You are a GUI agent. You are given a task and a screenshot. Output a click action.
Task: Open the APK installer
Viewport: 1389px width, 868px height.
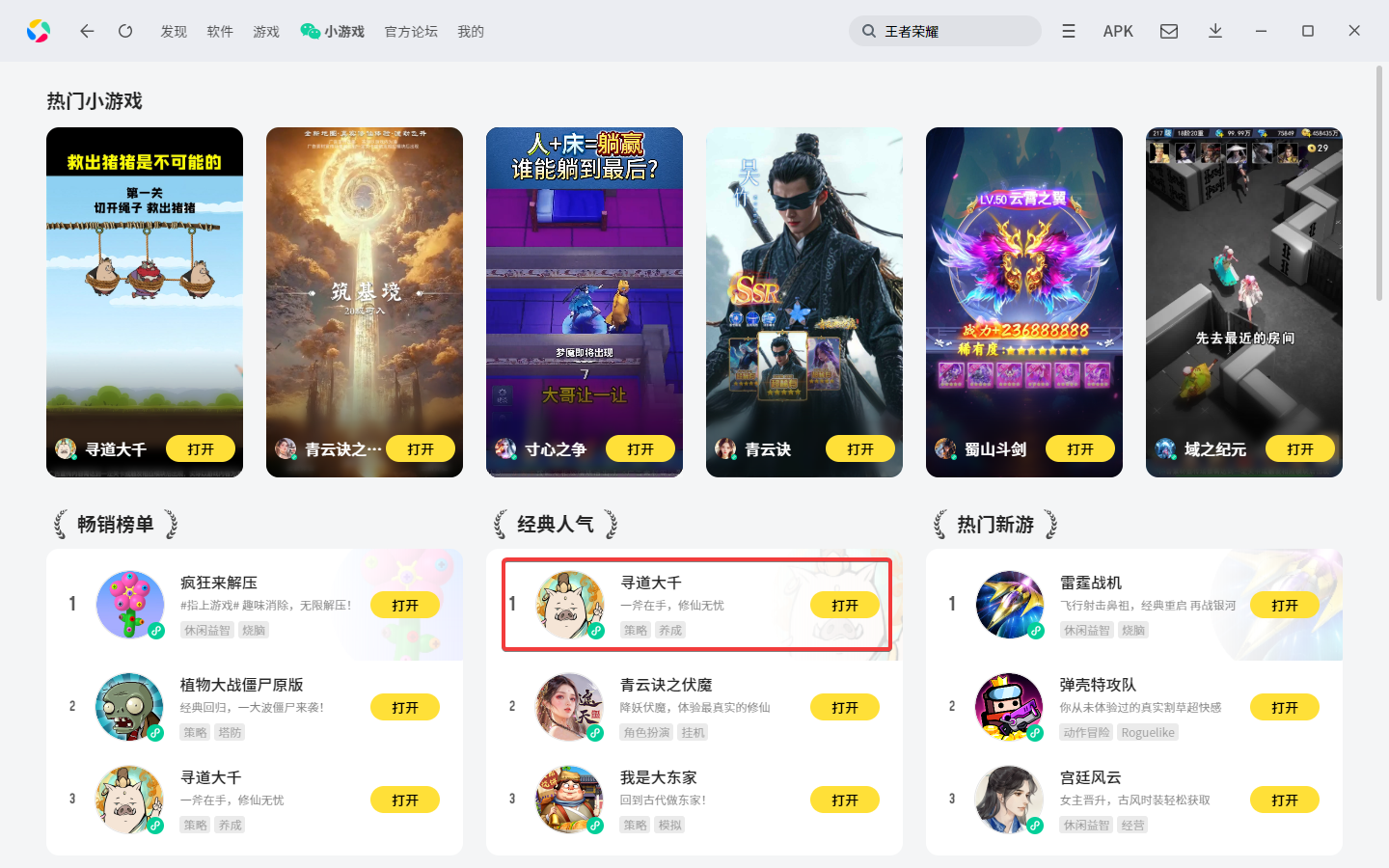coord(1118,31)
